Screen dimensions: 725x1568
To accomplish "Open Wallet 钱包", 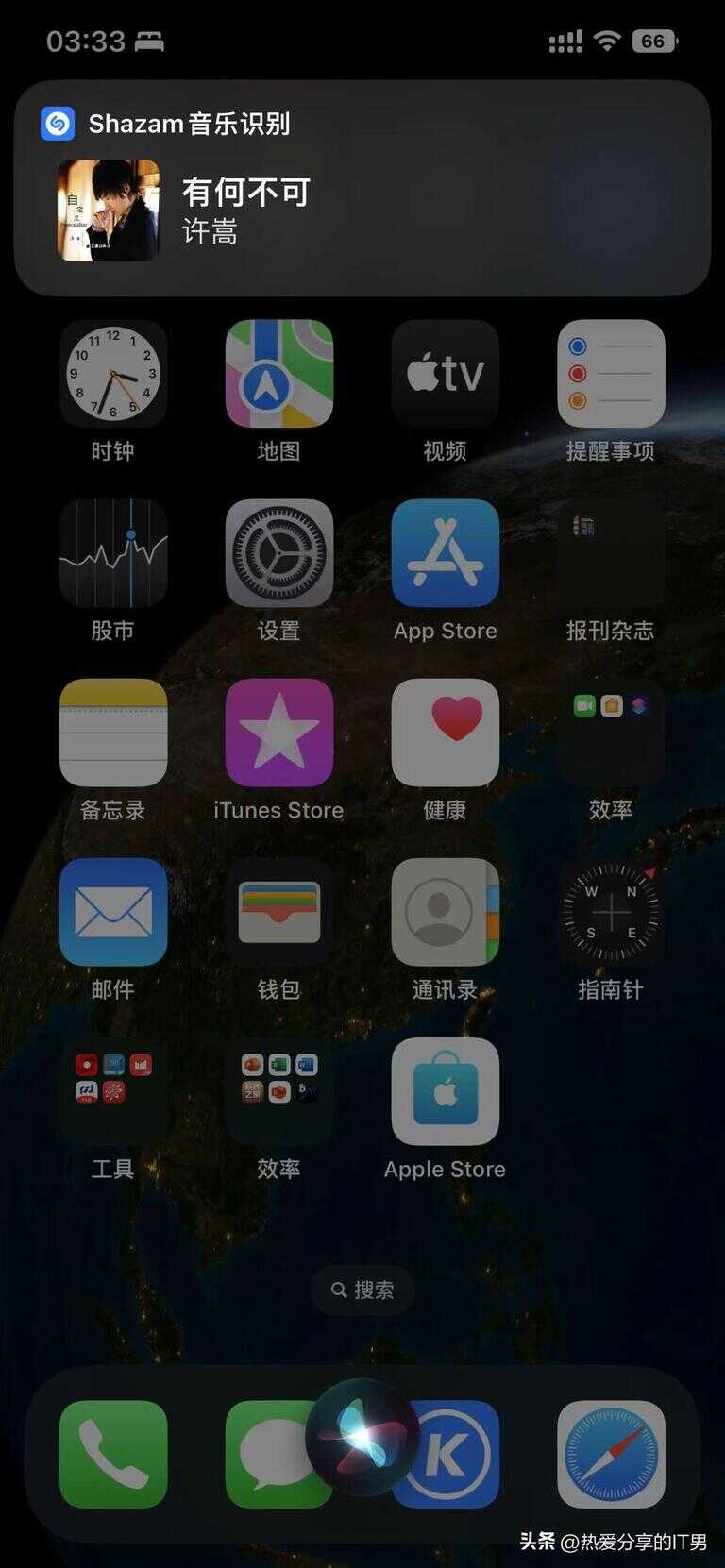I will pos(279,912).
